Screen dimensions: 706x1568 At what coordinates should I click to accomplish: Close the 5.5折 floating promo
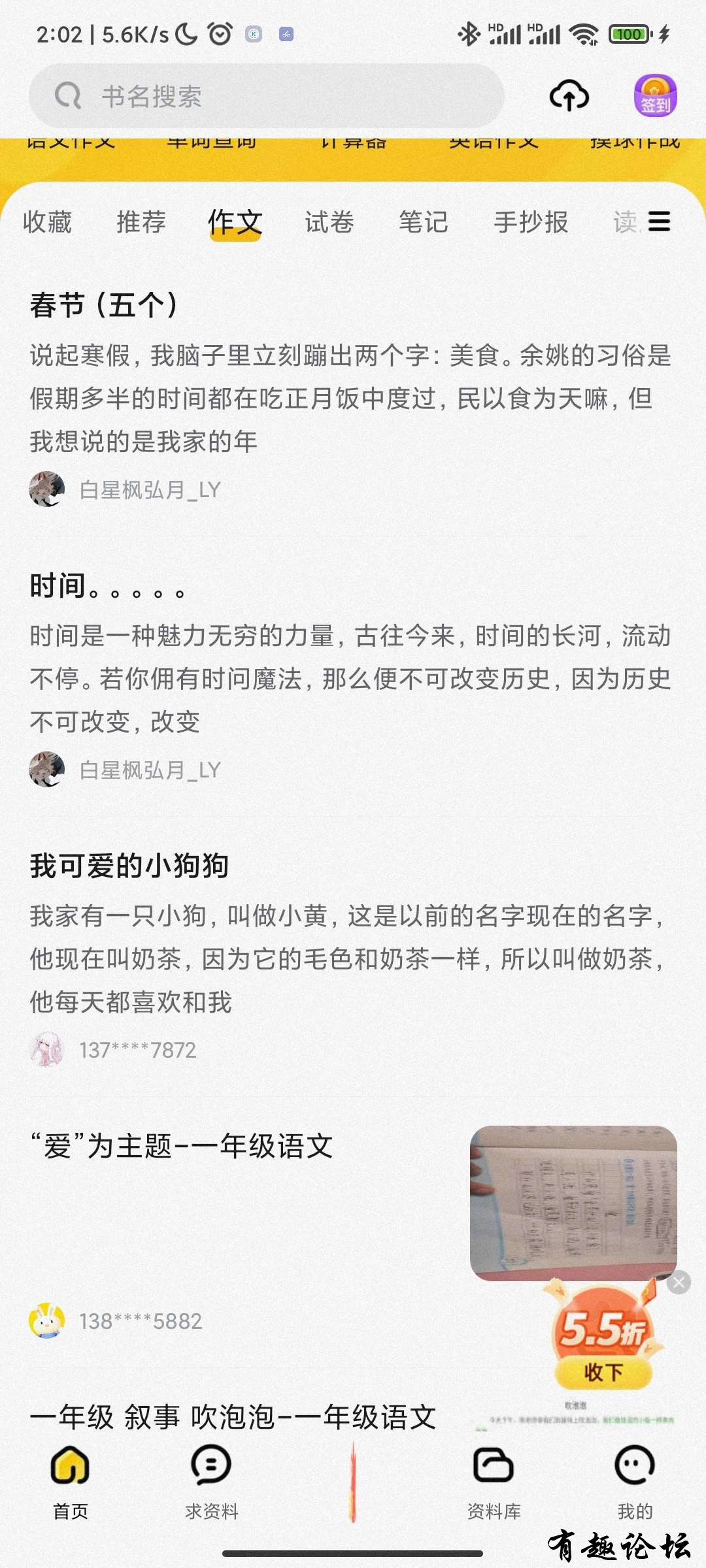(679, 1282)
